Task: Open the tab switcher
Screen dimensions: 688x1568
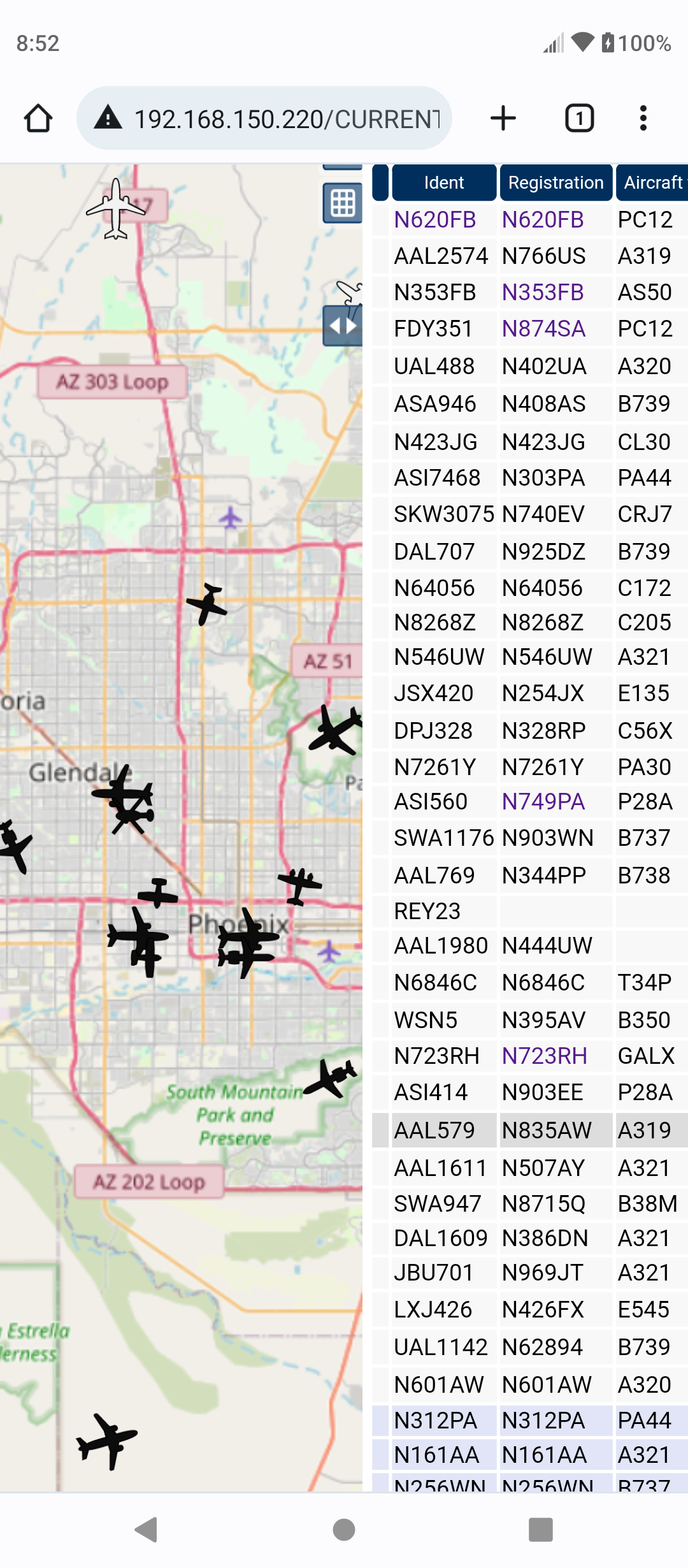Action: pos(580,119)
